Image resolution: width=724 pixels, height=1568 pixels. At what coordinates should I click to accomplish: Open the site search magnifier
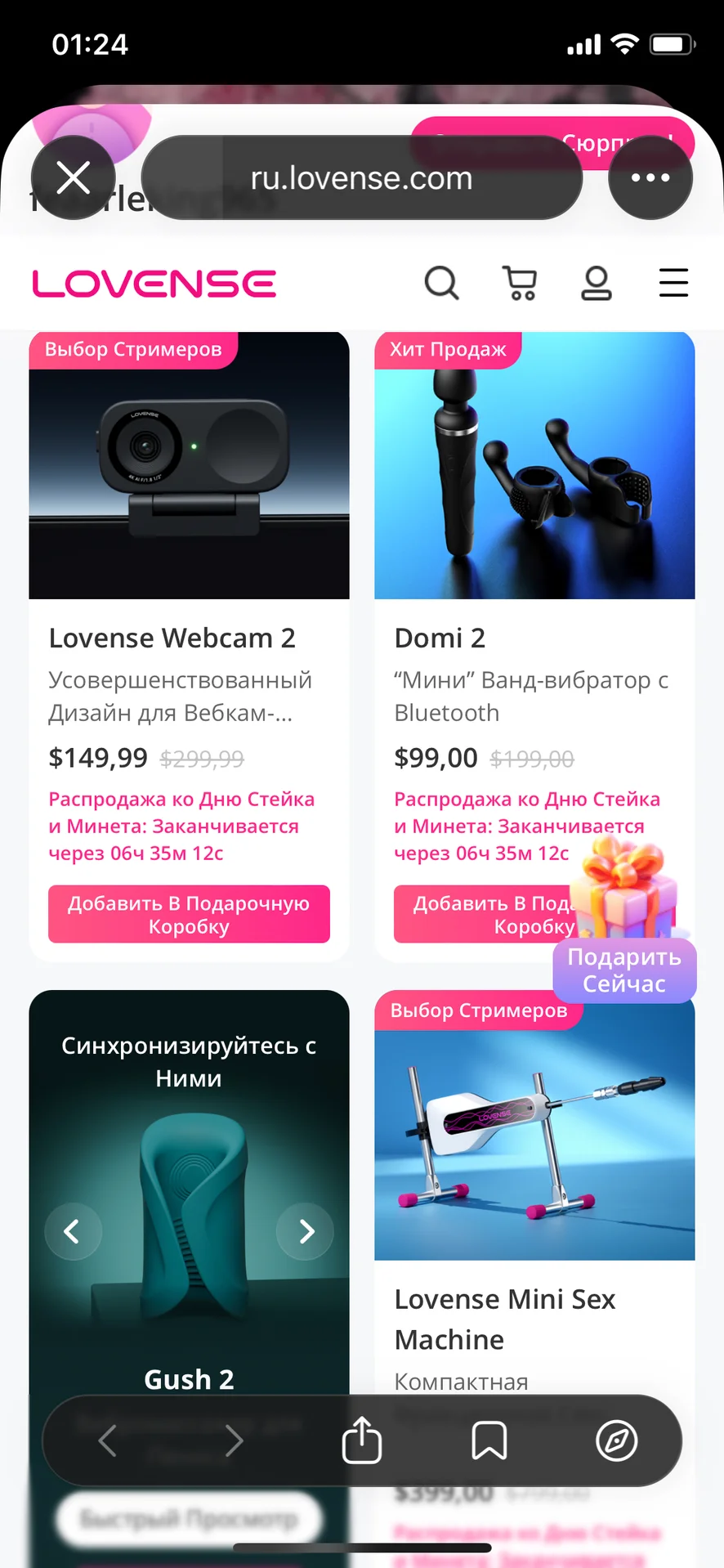441,284
